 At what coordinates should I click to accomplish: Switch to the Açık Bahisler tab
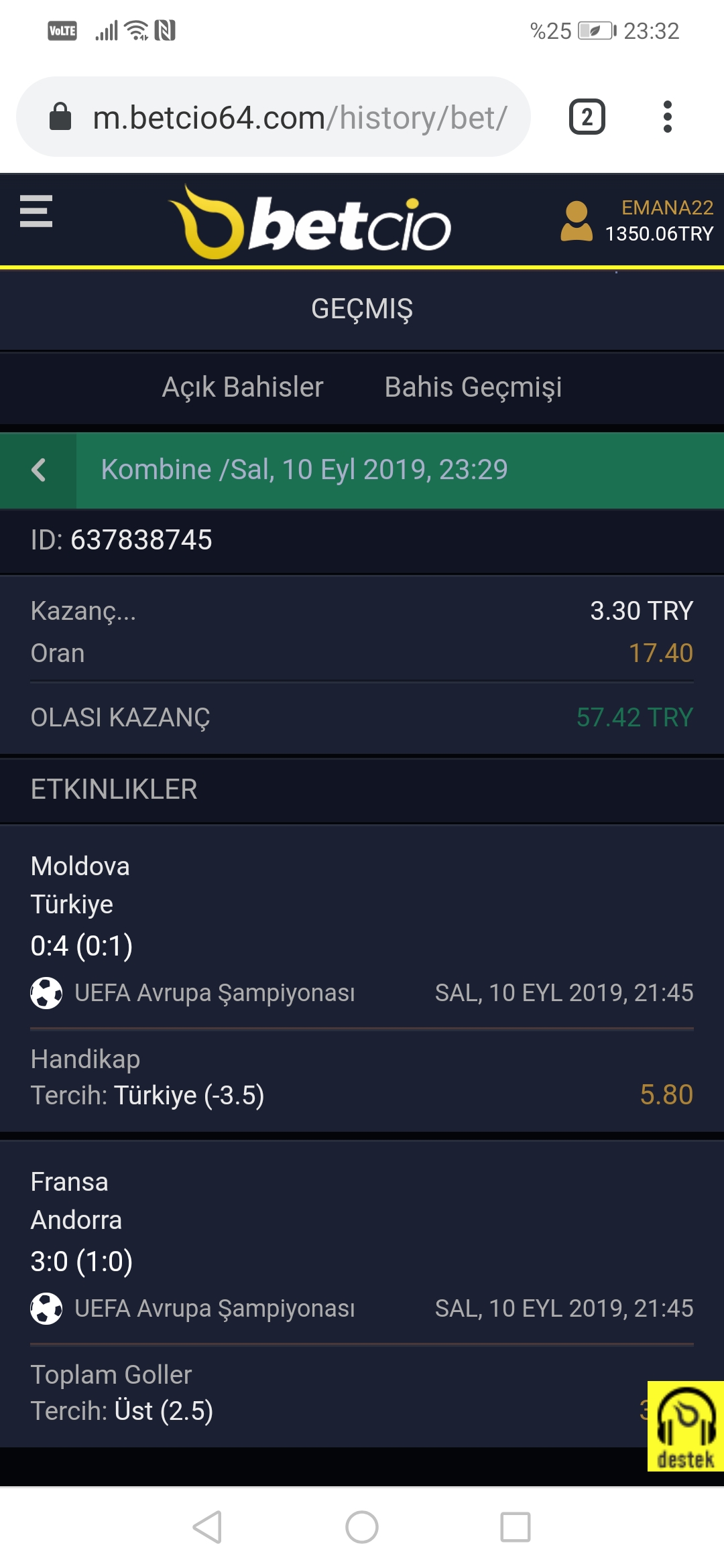tap(243, 387)
